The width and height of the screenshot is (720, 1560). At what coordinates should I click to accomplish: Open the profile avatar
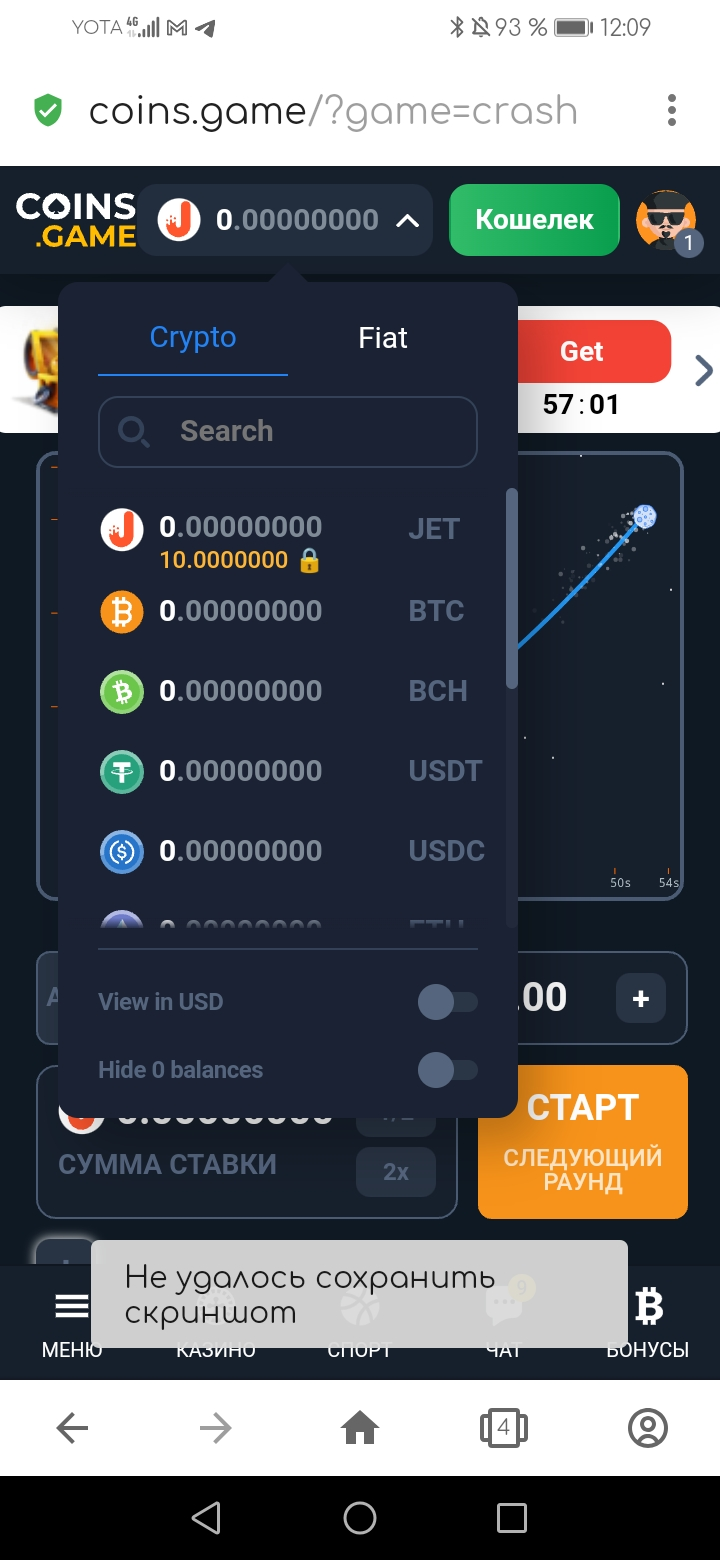tap(667, 221)
